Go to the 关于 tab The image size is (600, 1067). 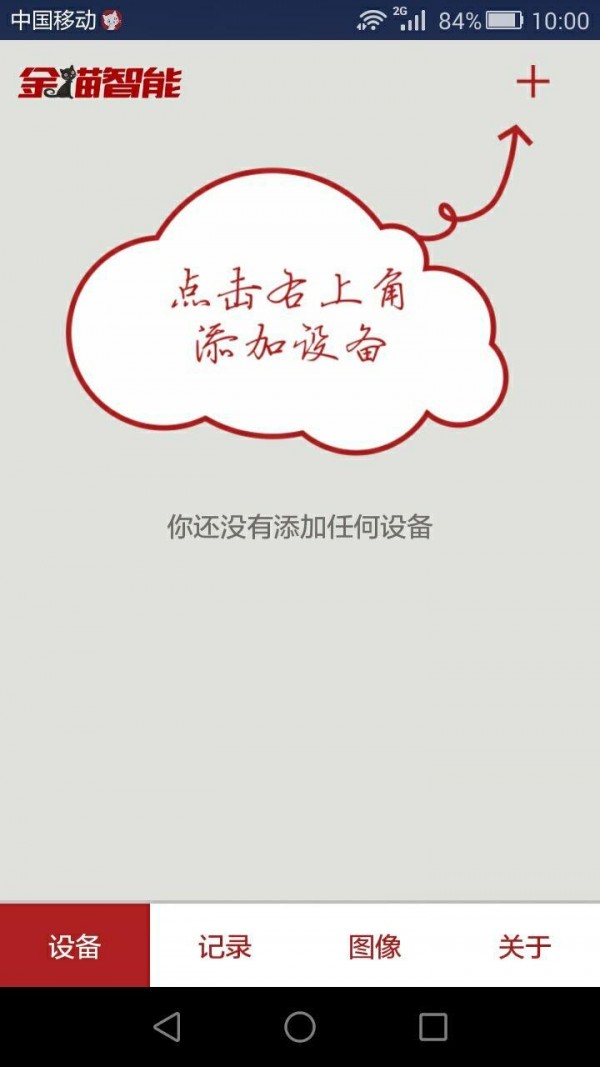pyautogui.click(x=525, y=946)
